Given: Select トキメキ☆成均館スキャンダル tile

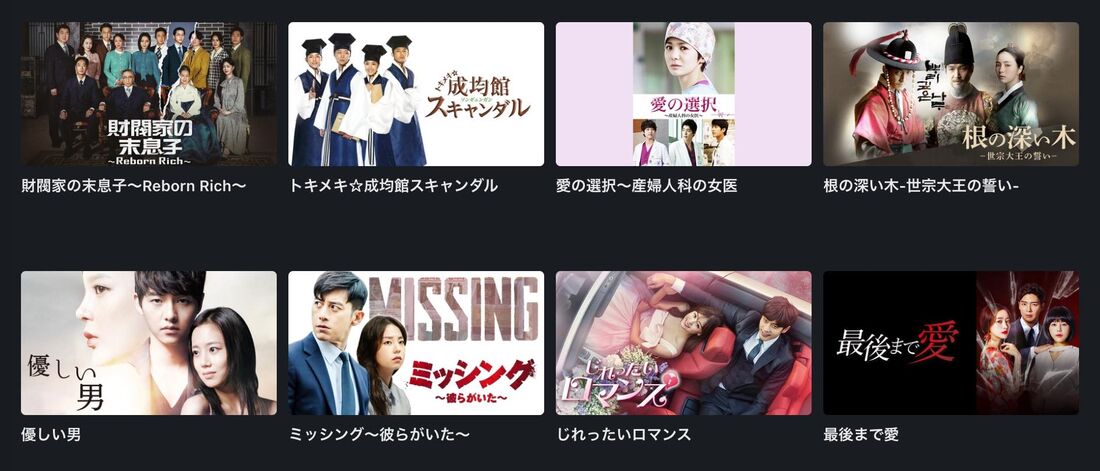Looking at the screenshot, I should pos(416,94).
